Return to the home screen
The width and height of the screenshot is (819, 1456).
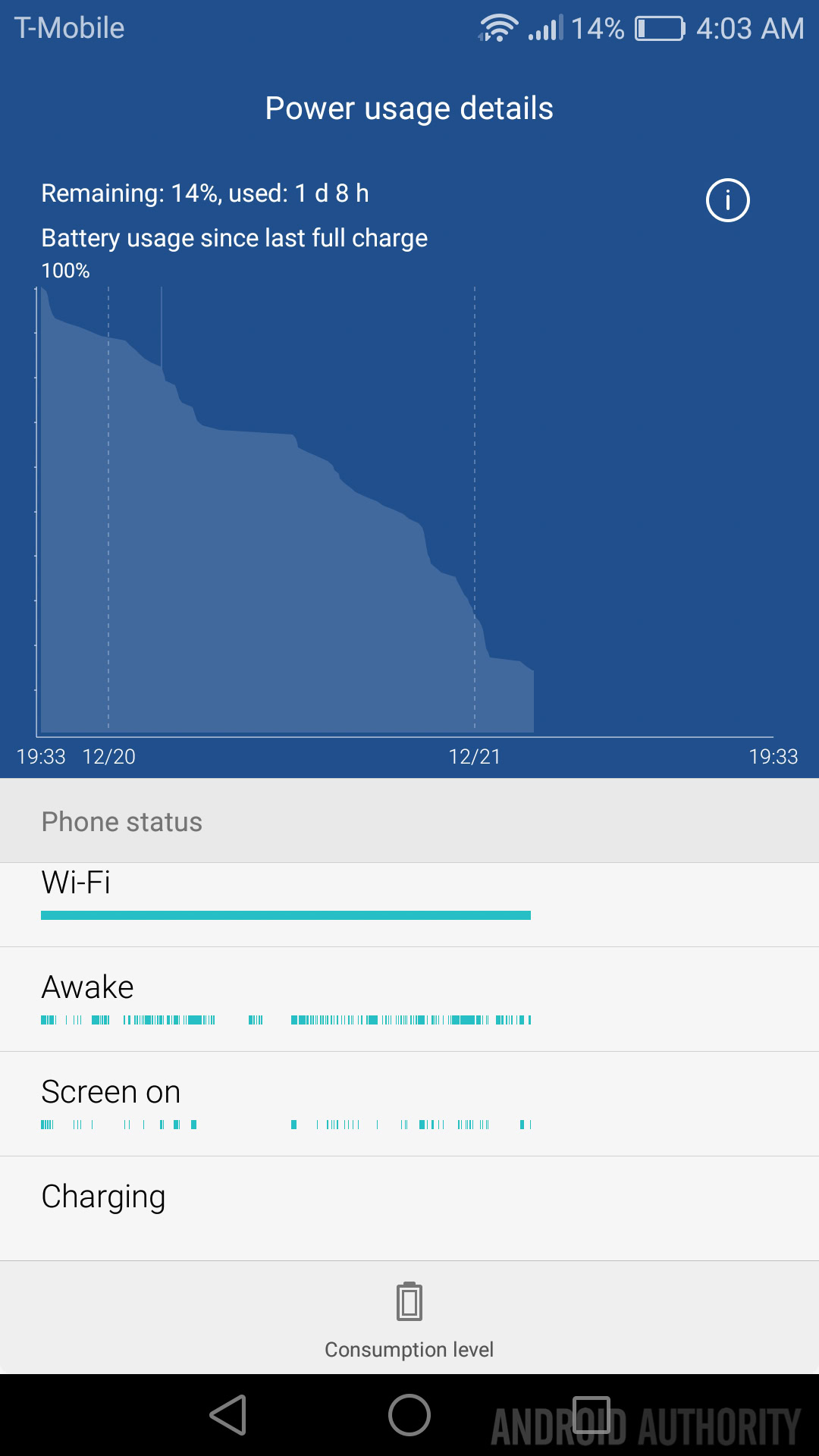409,1415
